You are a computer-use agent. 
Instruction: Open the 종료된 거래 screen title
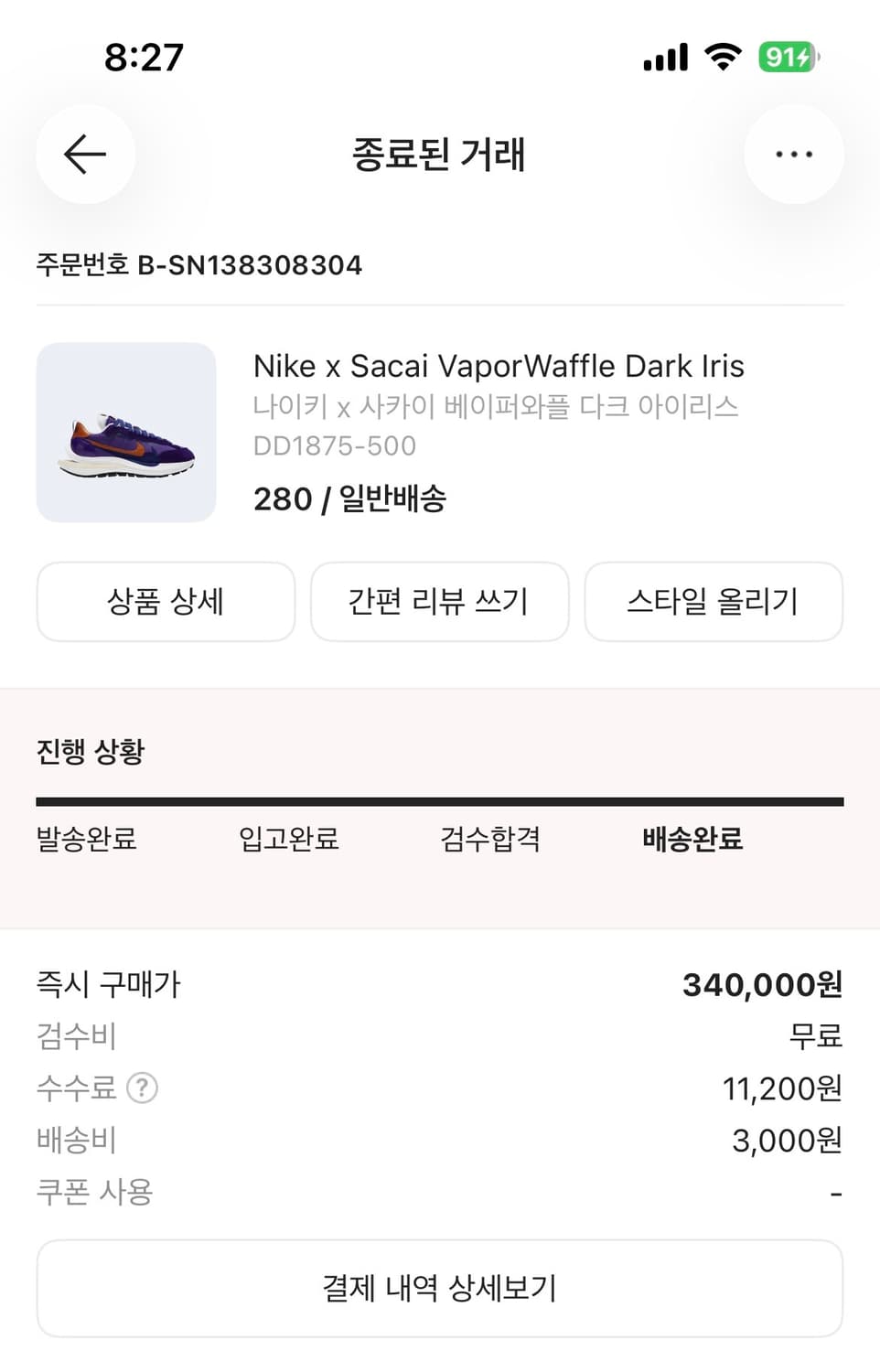(x=439, y=155)
